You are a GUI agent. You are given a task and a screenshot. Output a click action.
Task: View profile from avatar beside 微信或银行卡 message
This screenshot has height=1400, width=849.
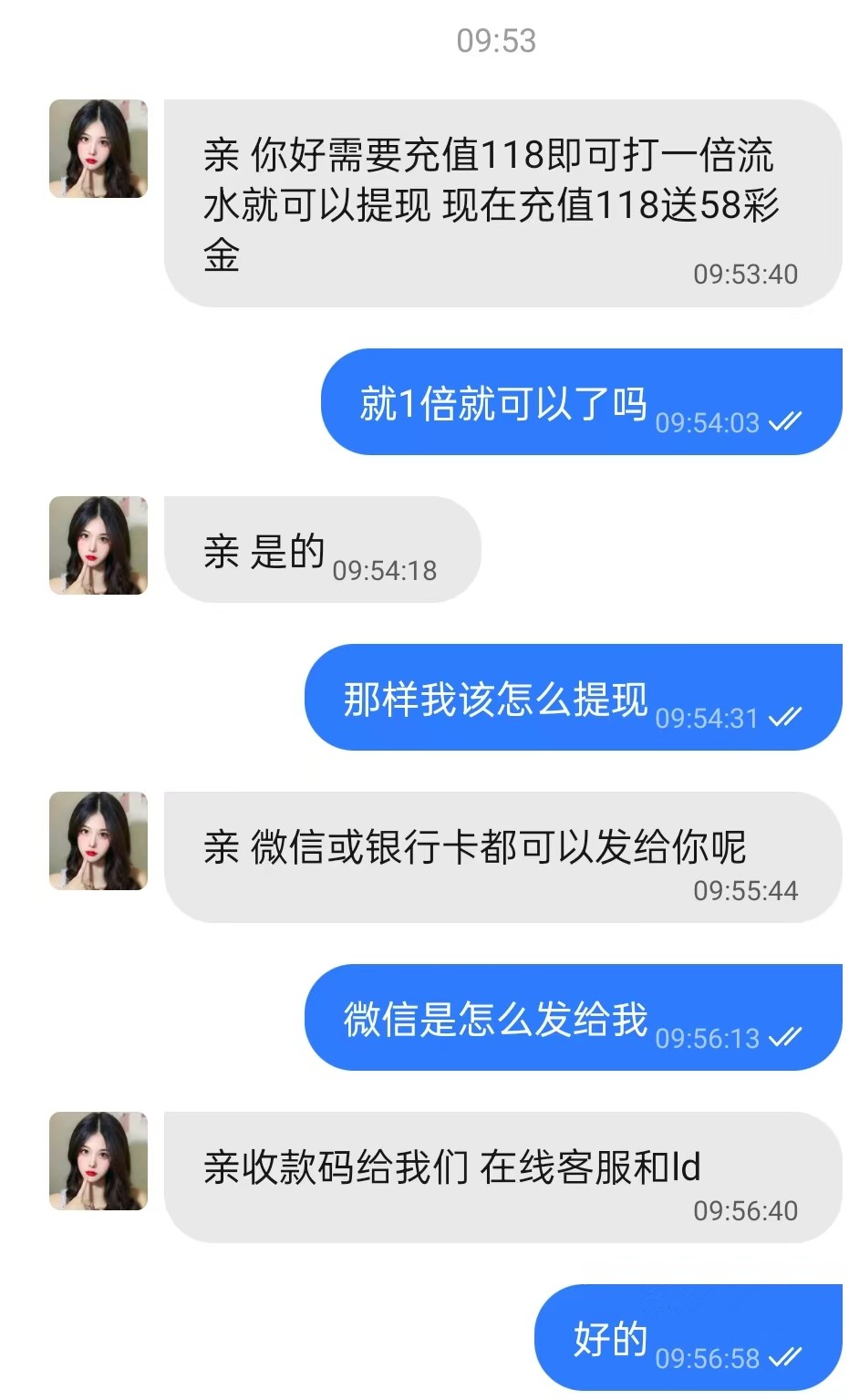tap(98, 841)
